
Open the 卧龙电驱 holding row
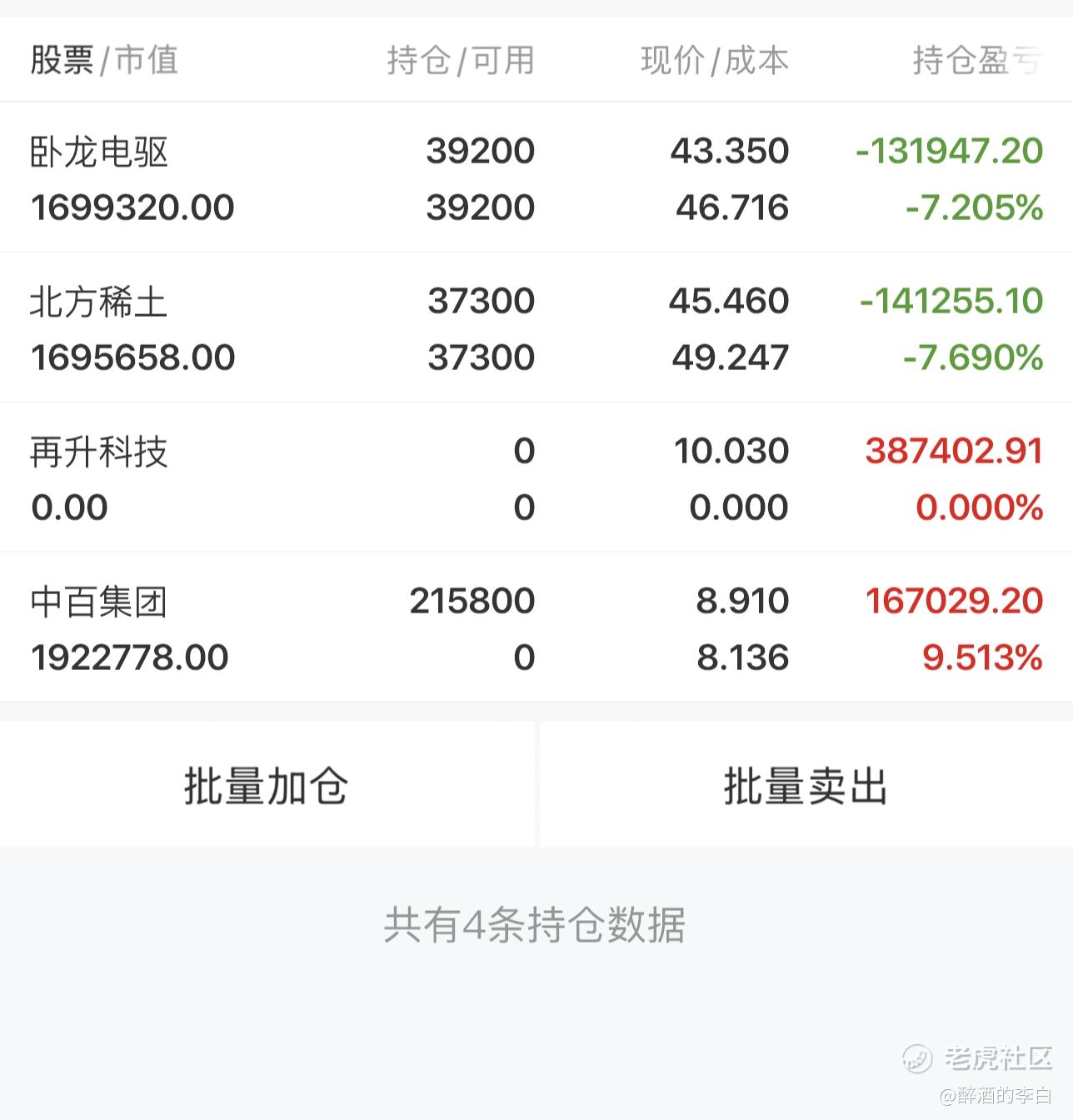coord(536,178)
